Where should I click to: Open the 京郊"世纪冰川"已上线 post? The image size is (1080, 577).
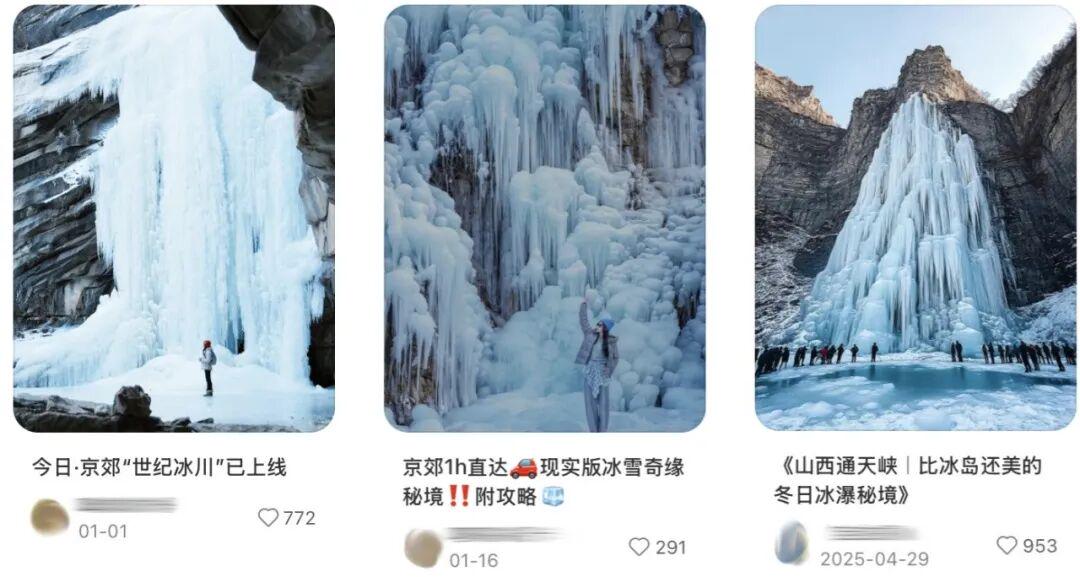(173, 218)
